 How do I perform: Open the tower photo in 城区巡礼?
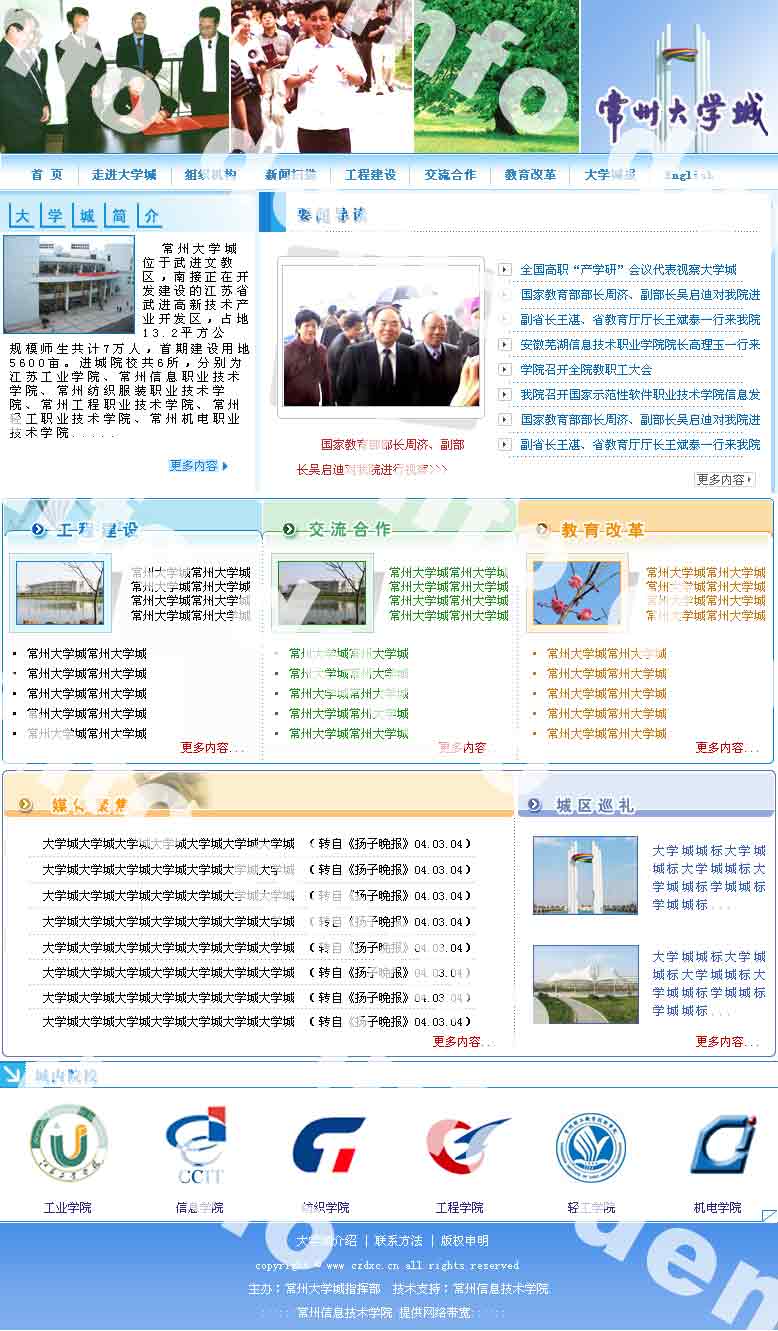click(585, 875)
